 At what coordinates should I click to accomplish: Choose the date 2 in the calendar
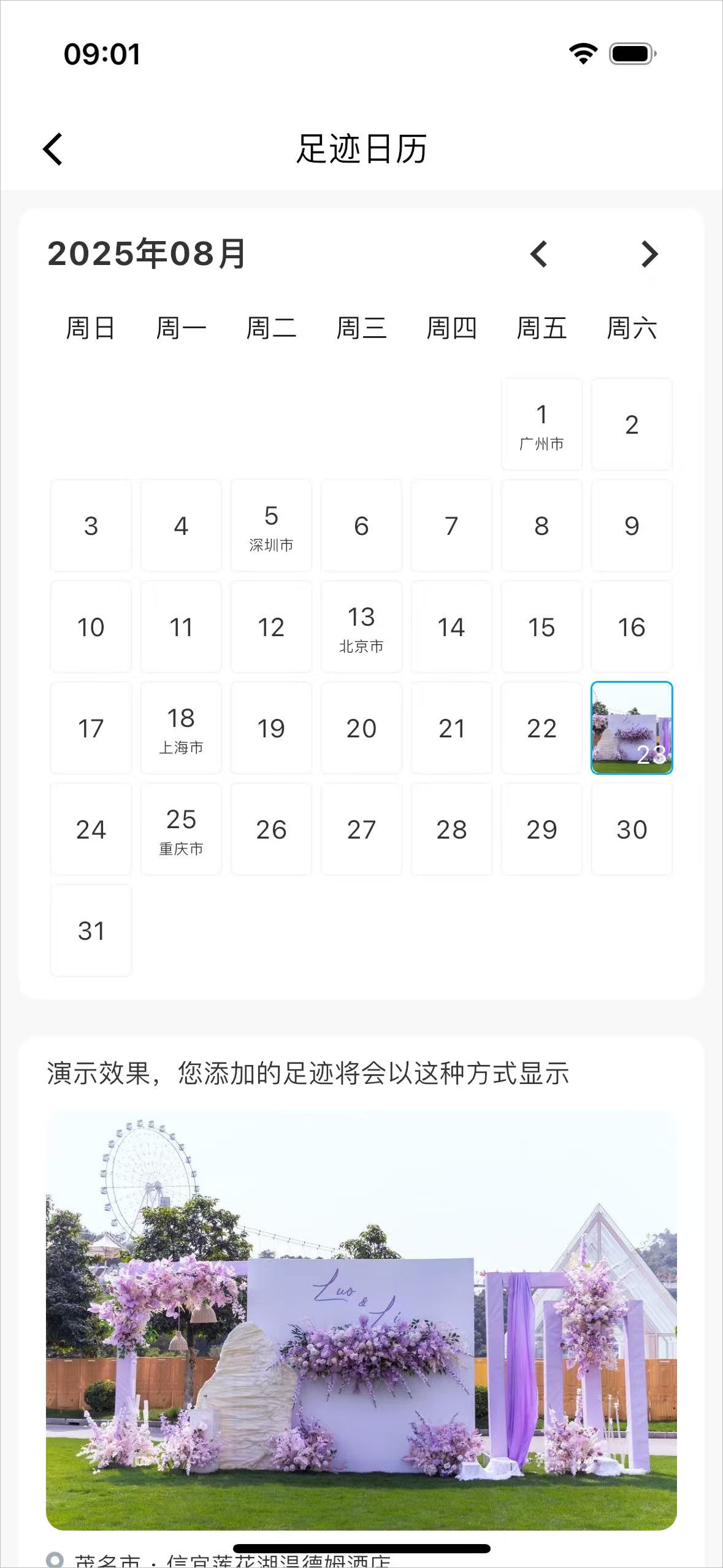pos(632,425)
